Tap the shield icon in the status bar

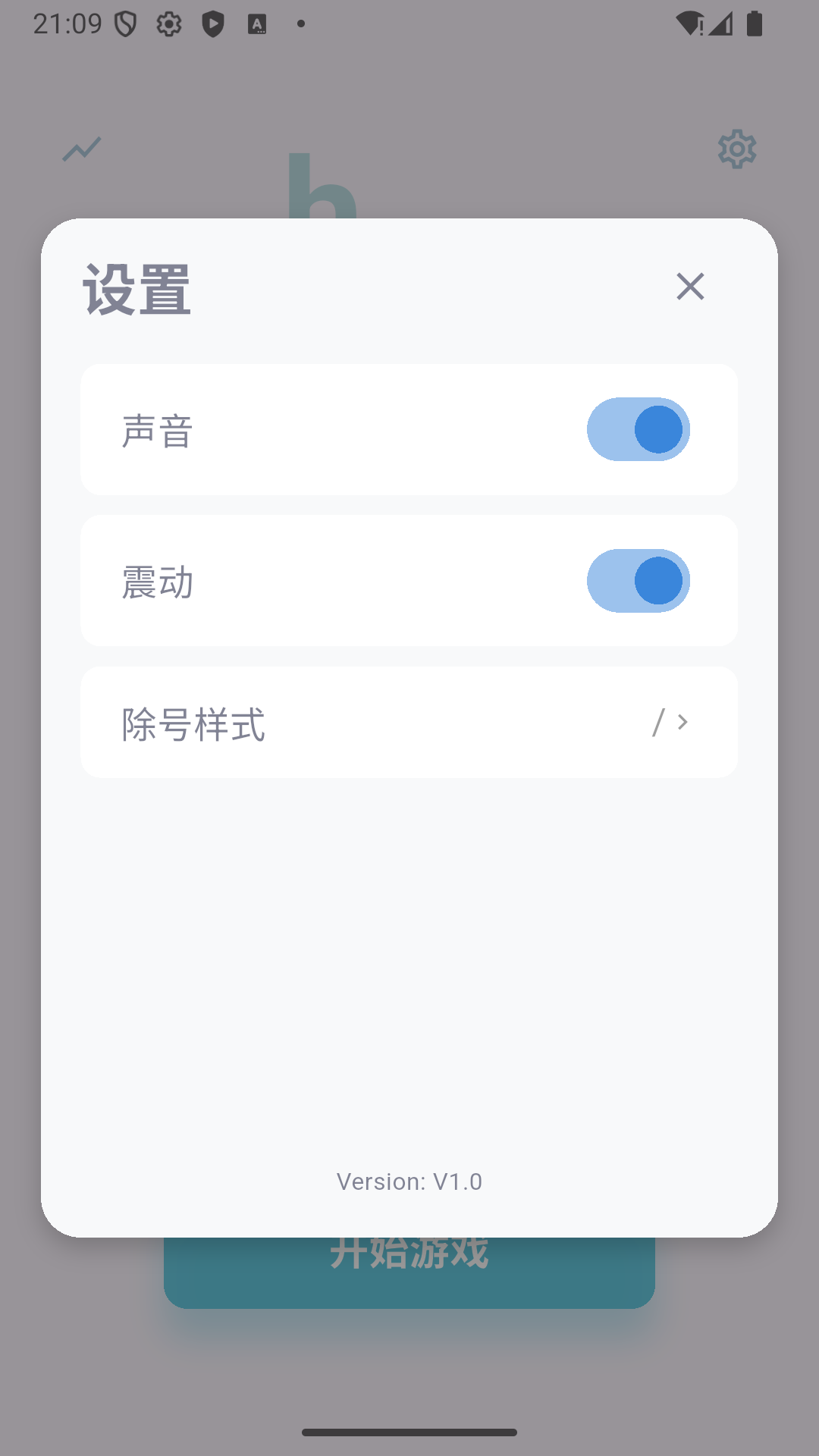pos(126,24)
